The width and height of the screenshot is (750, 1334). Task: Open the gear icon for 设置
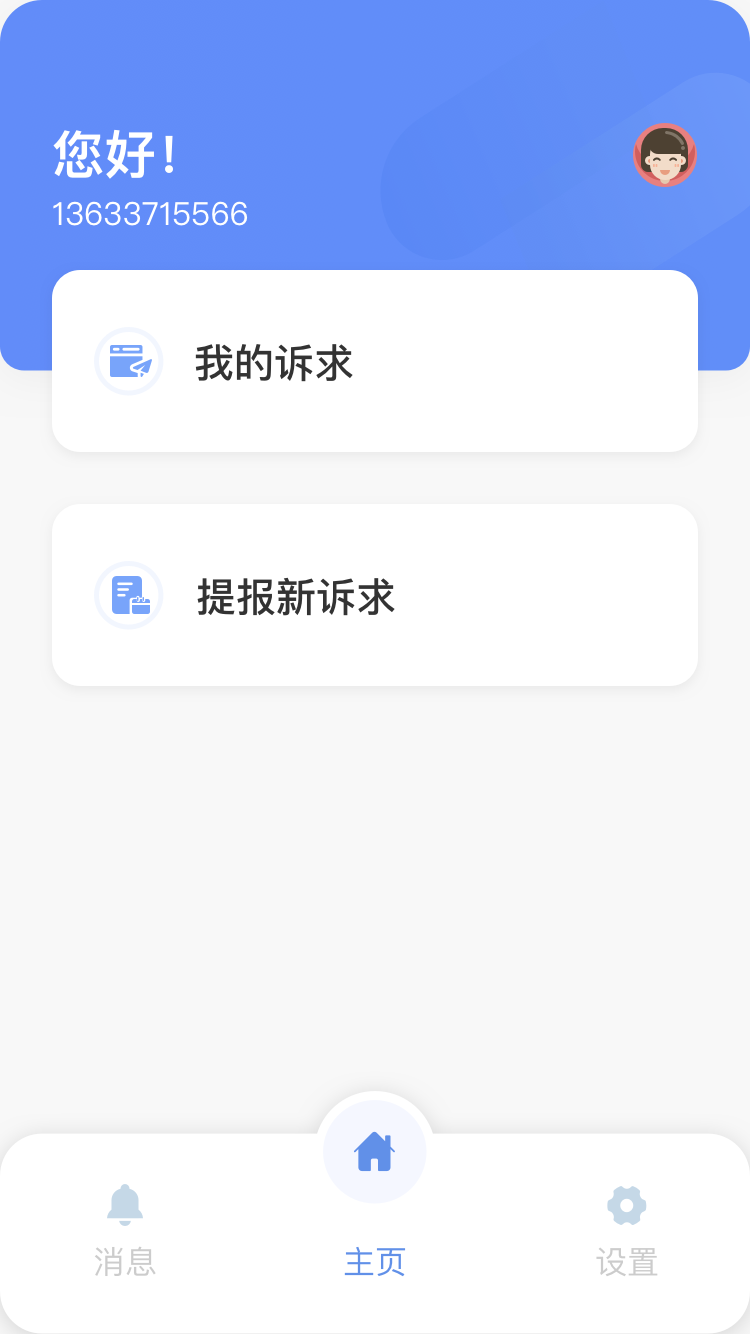tap(626, 1205)
